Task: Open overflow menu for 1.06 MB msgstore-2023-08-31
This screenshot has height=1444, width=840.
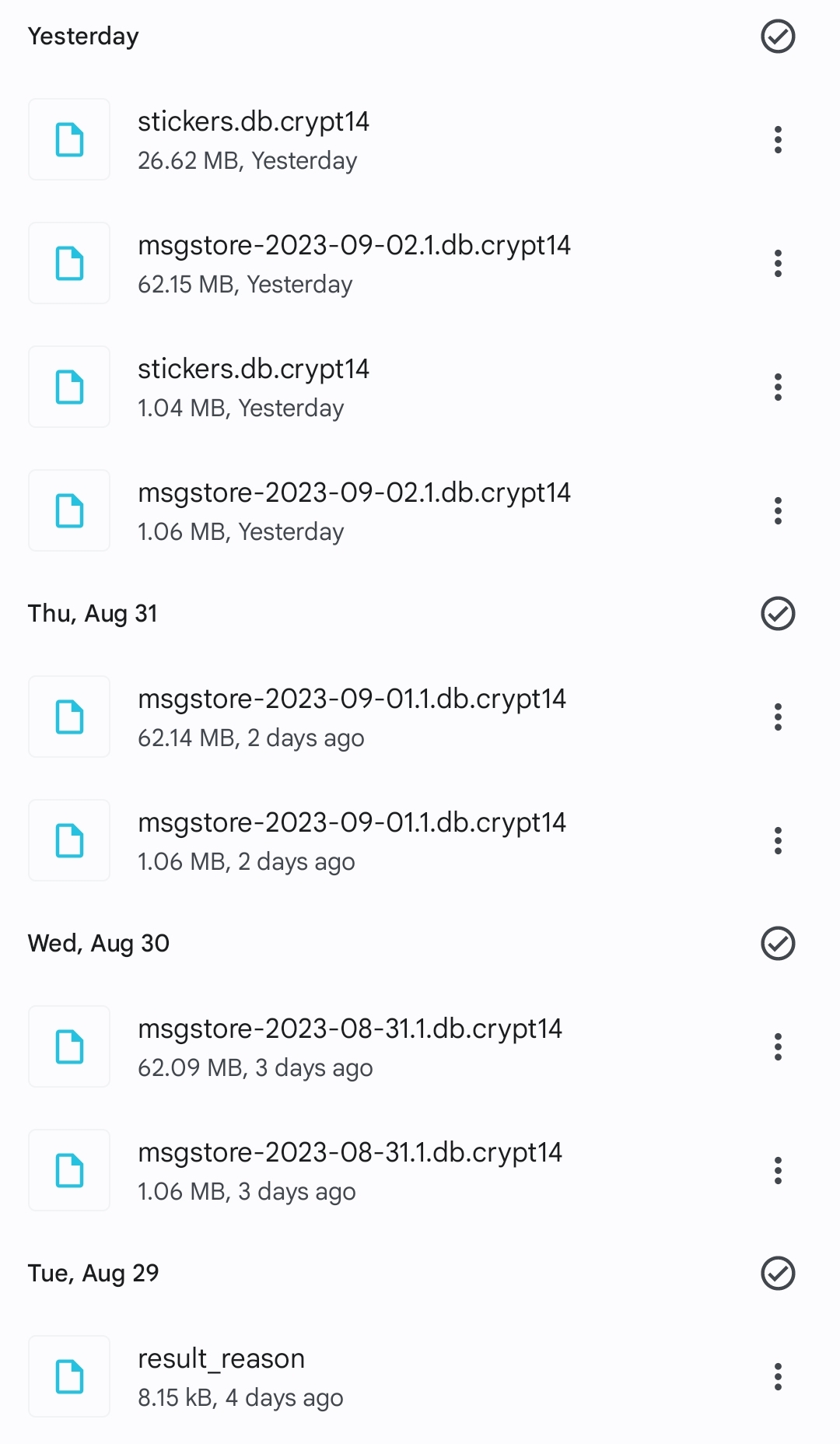Action: pos(777,1171)
